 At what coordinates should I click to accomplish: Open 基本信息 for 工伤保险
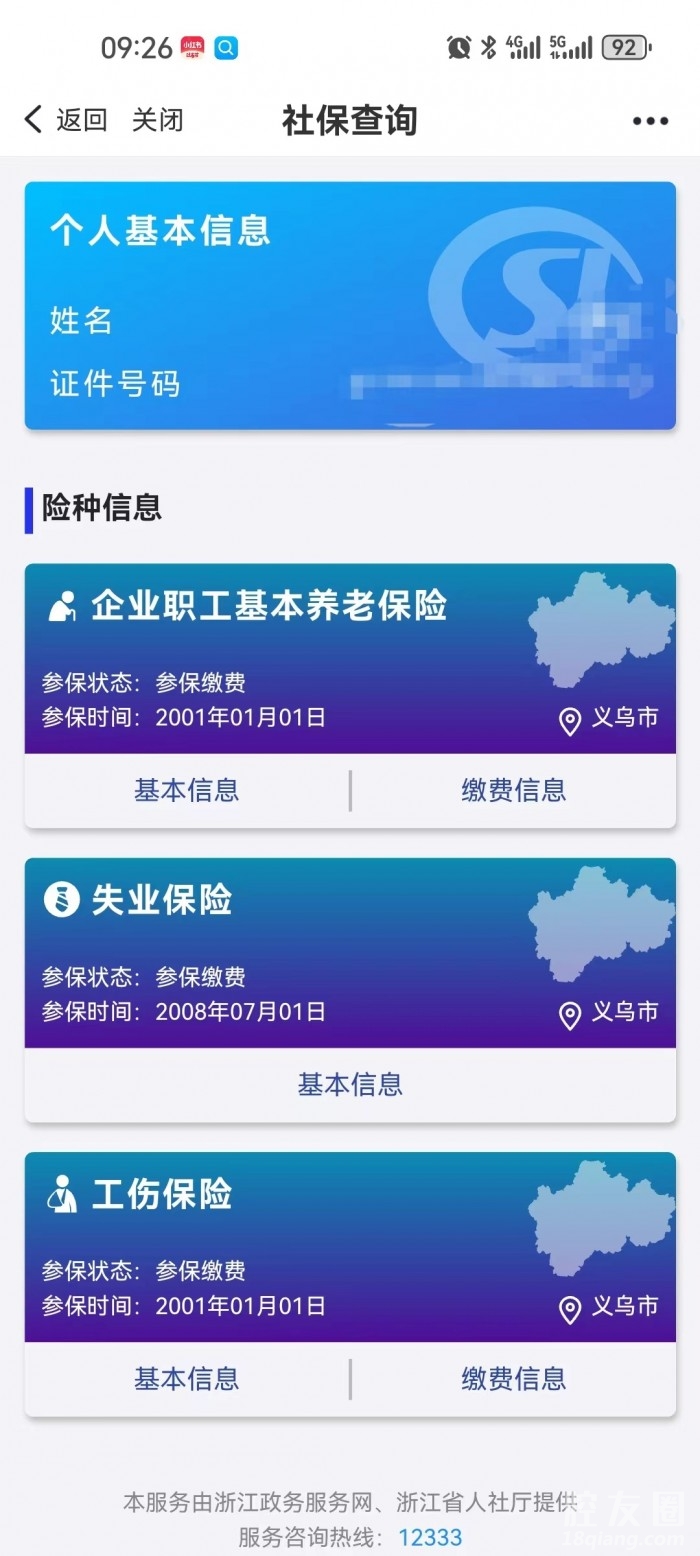pos(187,1378)
